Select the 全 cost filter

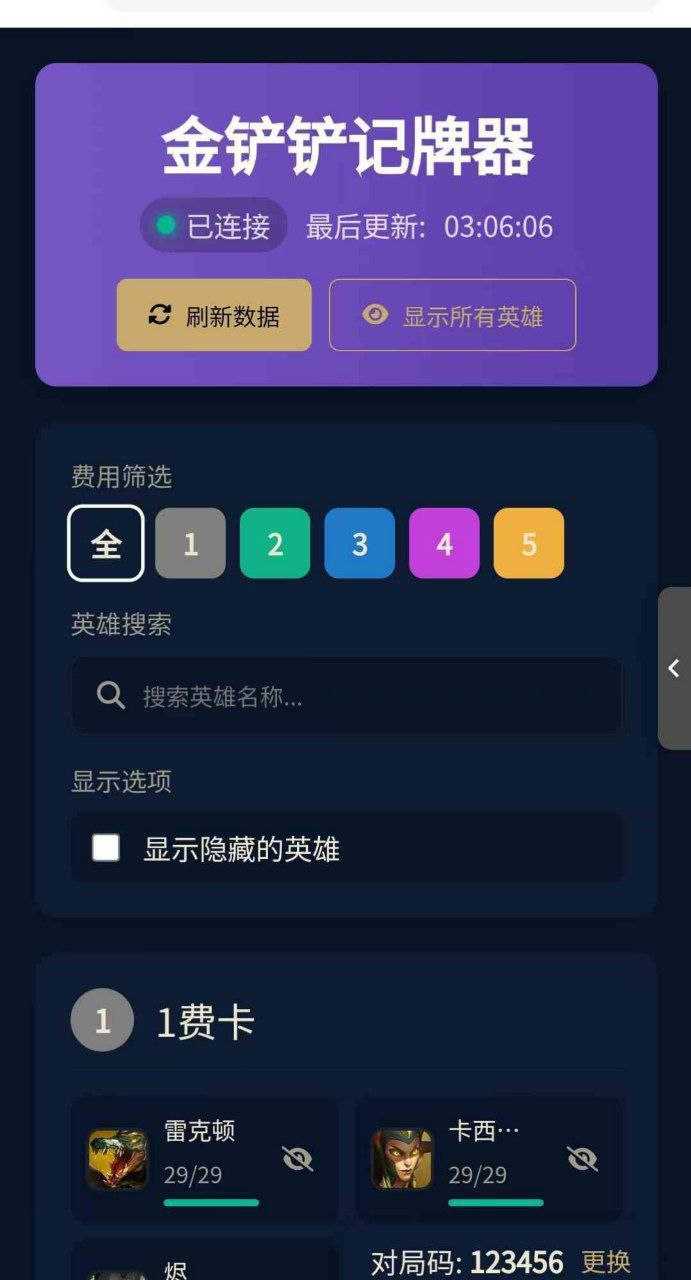point(106,544)
